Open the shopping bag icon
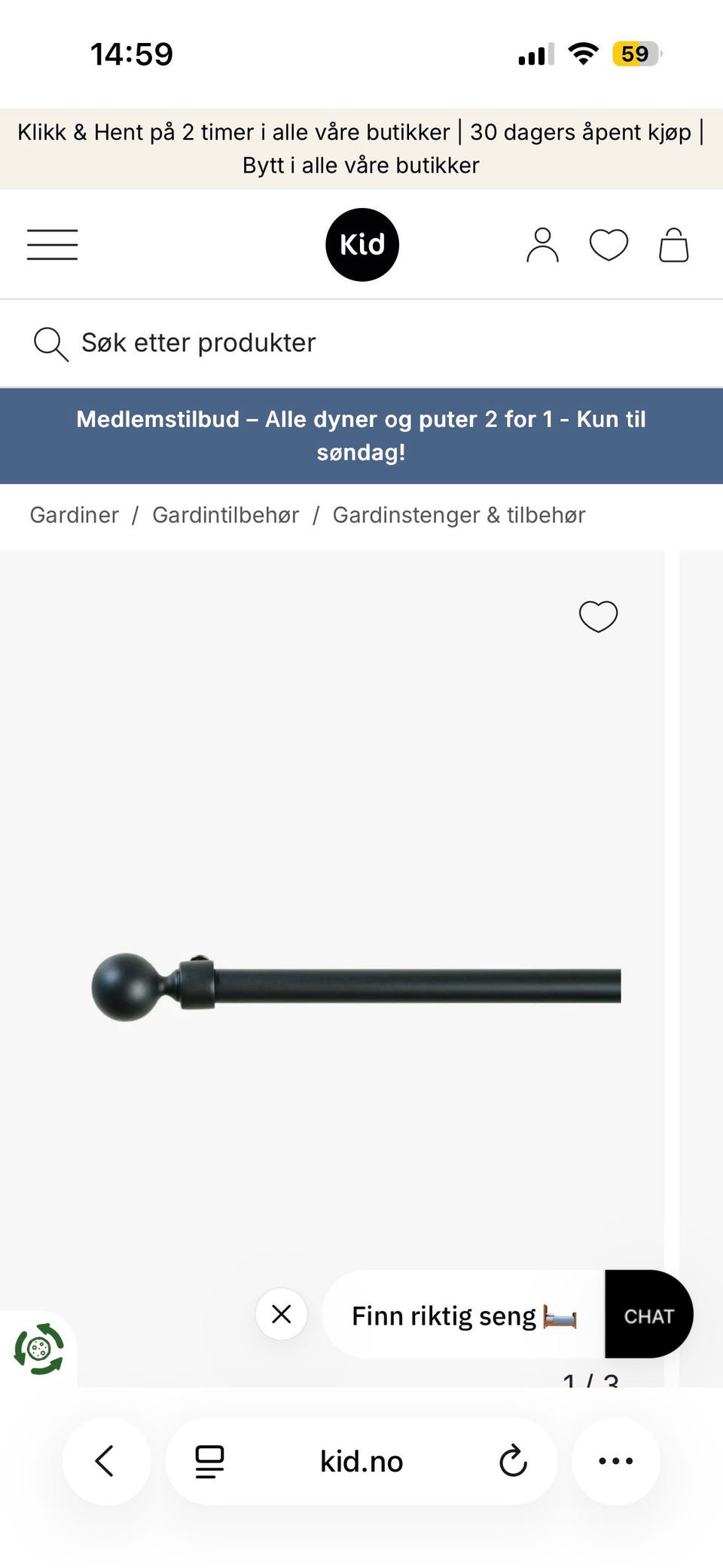723x1568 pixels. click(x=673, y=244)
